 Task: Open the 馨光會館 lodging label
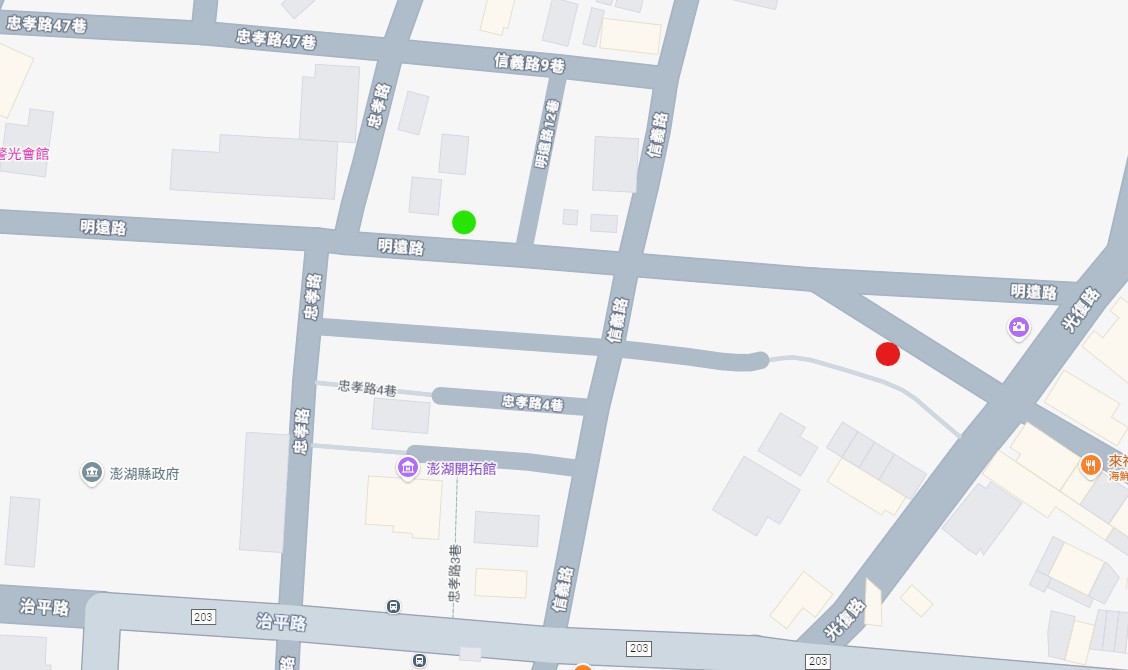pos(24,154)
